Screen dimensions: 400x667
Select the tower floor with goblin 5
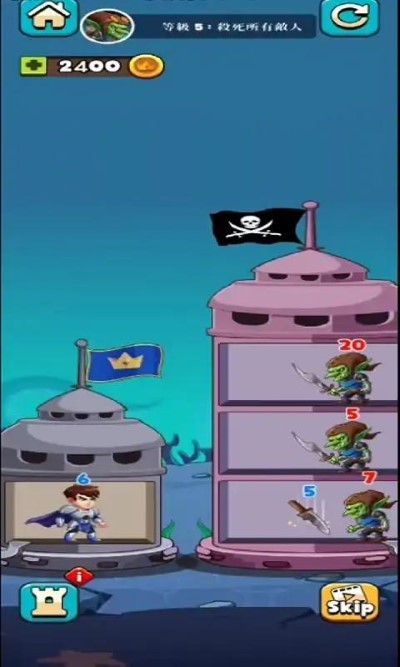point(309,441)
